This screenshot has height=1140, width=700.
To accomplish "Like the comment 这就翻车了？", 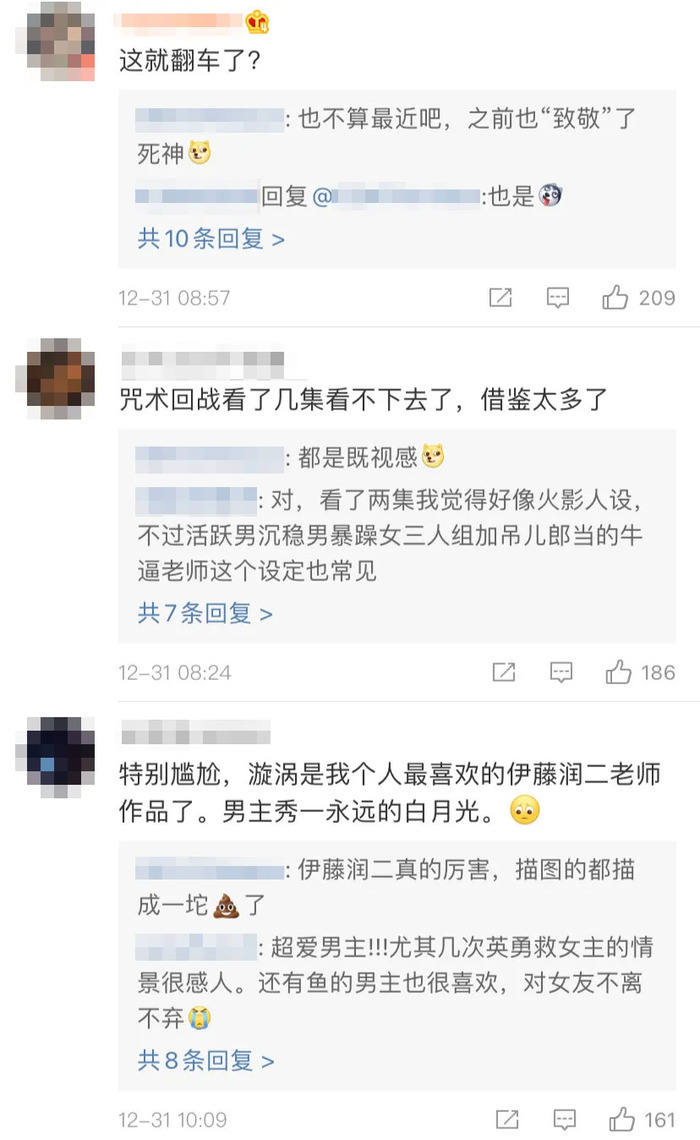I will click(615, 298).
